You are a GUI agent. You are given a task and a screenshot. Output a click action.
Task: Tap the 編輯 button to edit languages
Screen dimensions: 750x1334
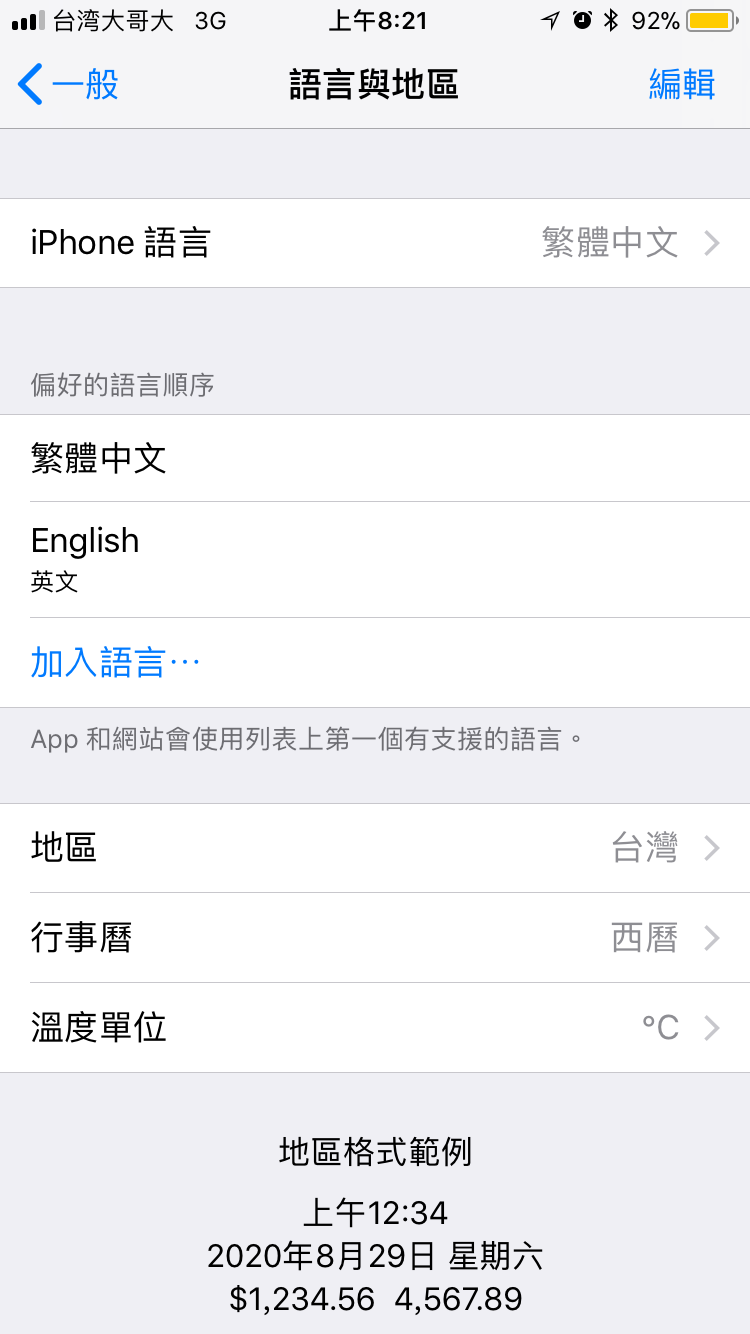(x=683, y=84)
